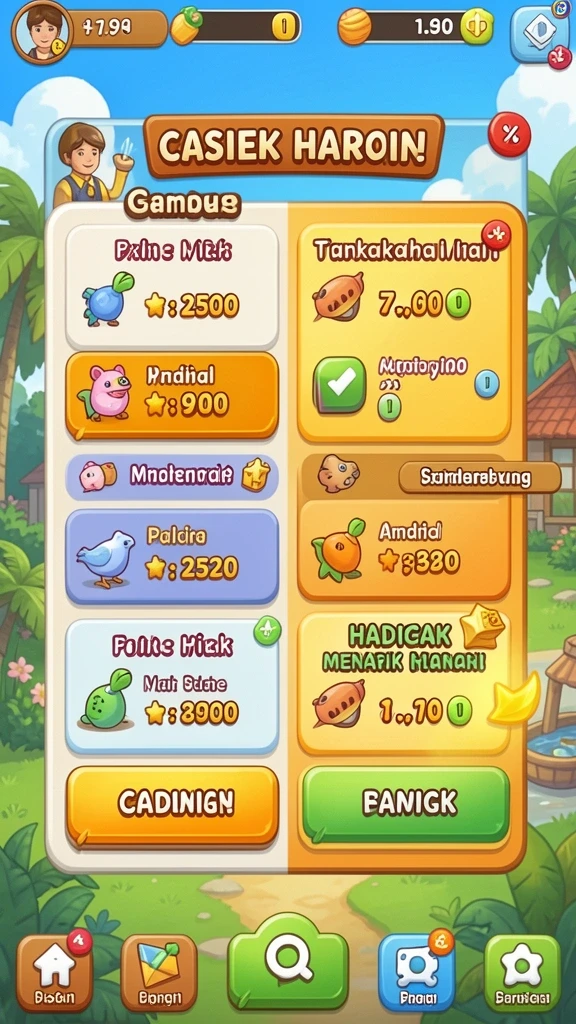Select the pink pig card priced 900

point(172,395)
